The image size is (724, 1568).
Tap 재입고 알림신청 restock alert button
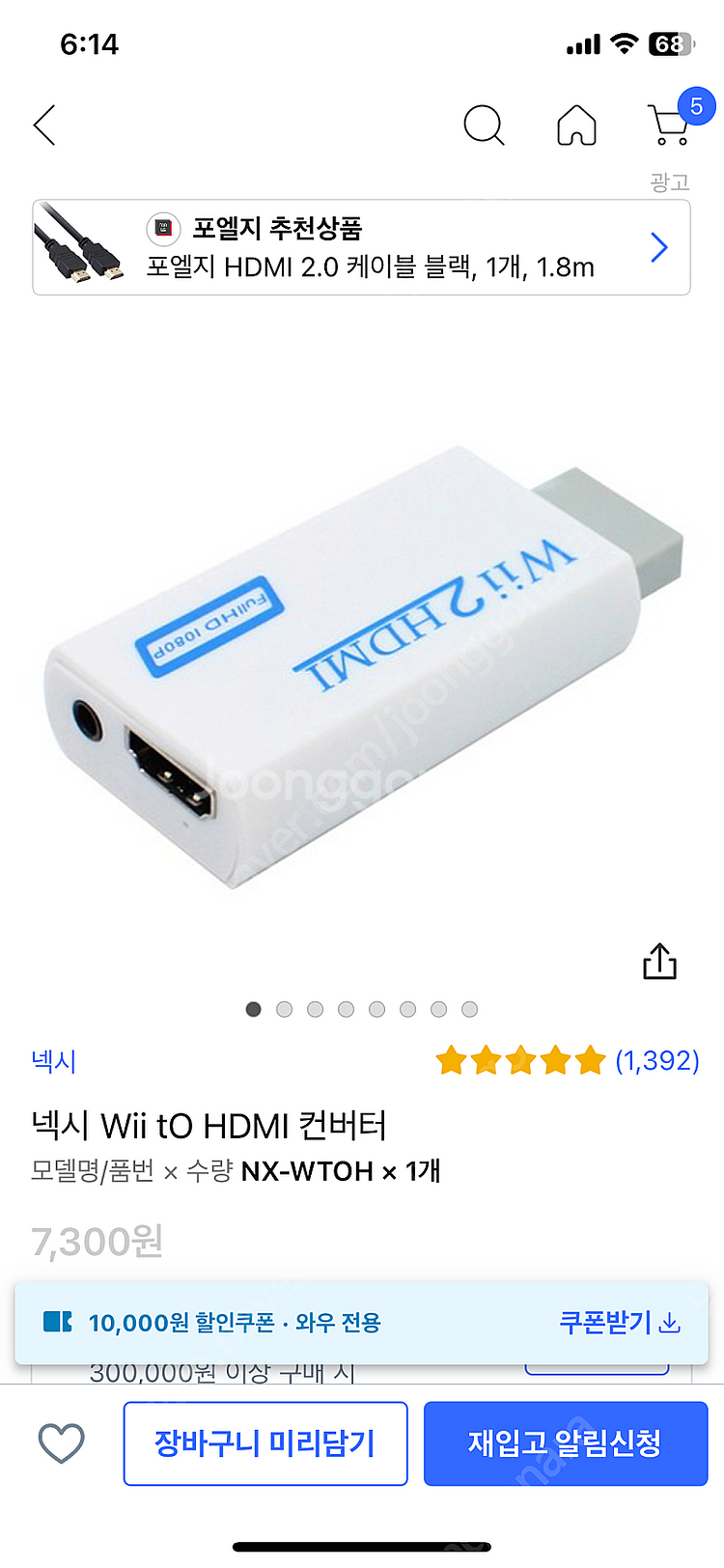566,1443
